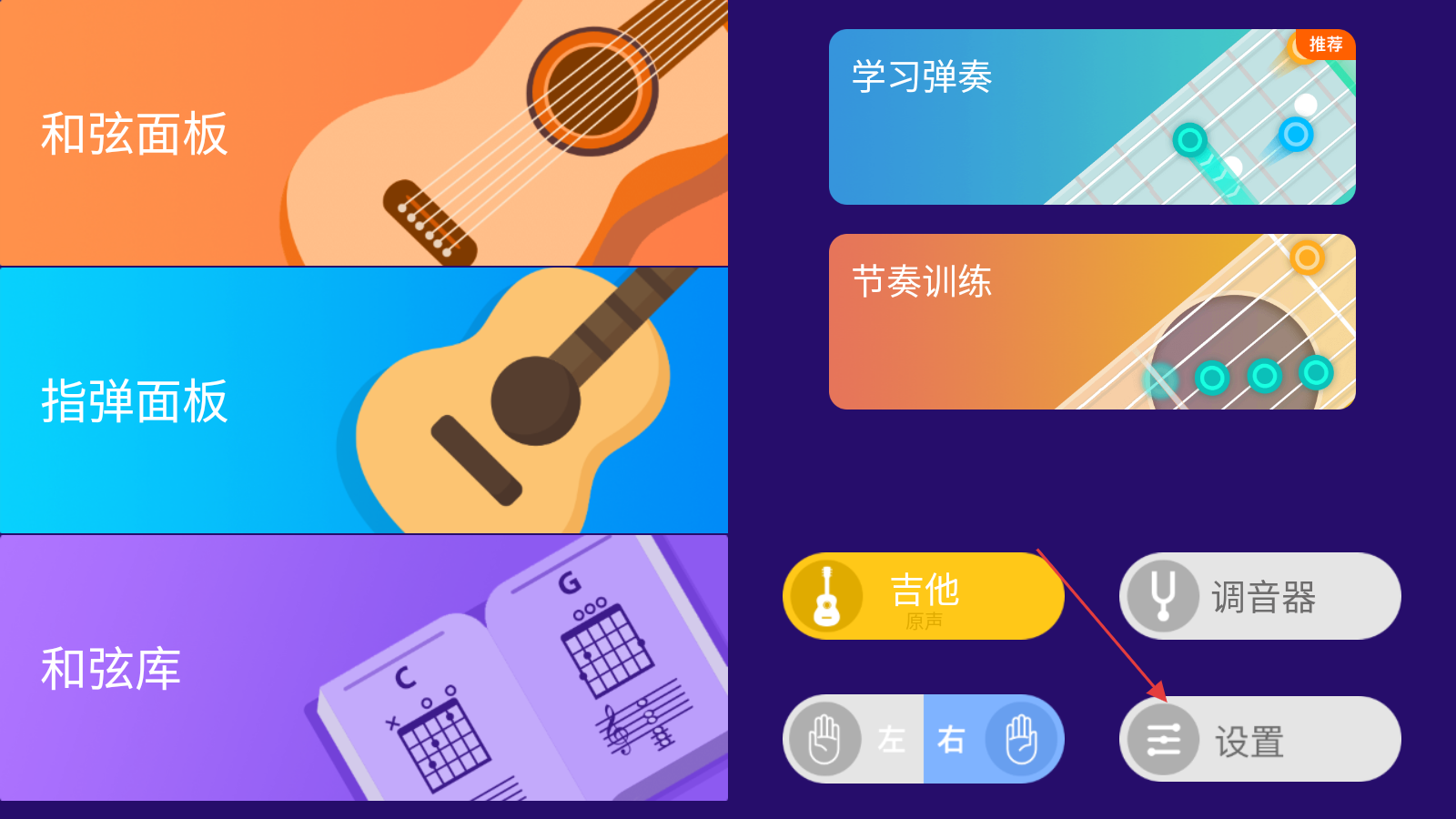Open 节奏训练 rhythm training
This screenshot has height=819, width=1456.
(1092, 321)
